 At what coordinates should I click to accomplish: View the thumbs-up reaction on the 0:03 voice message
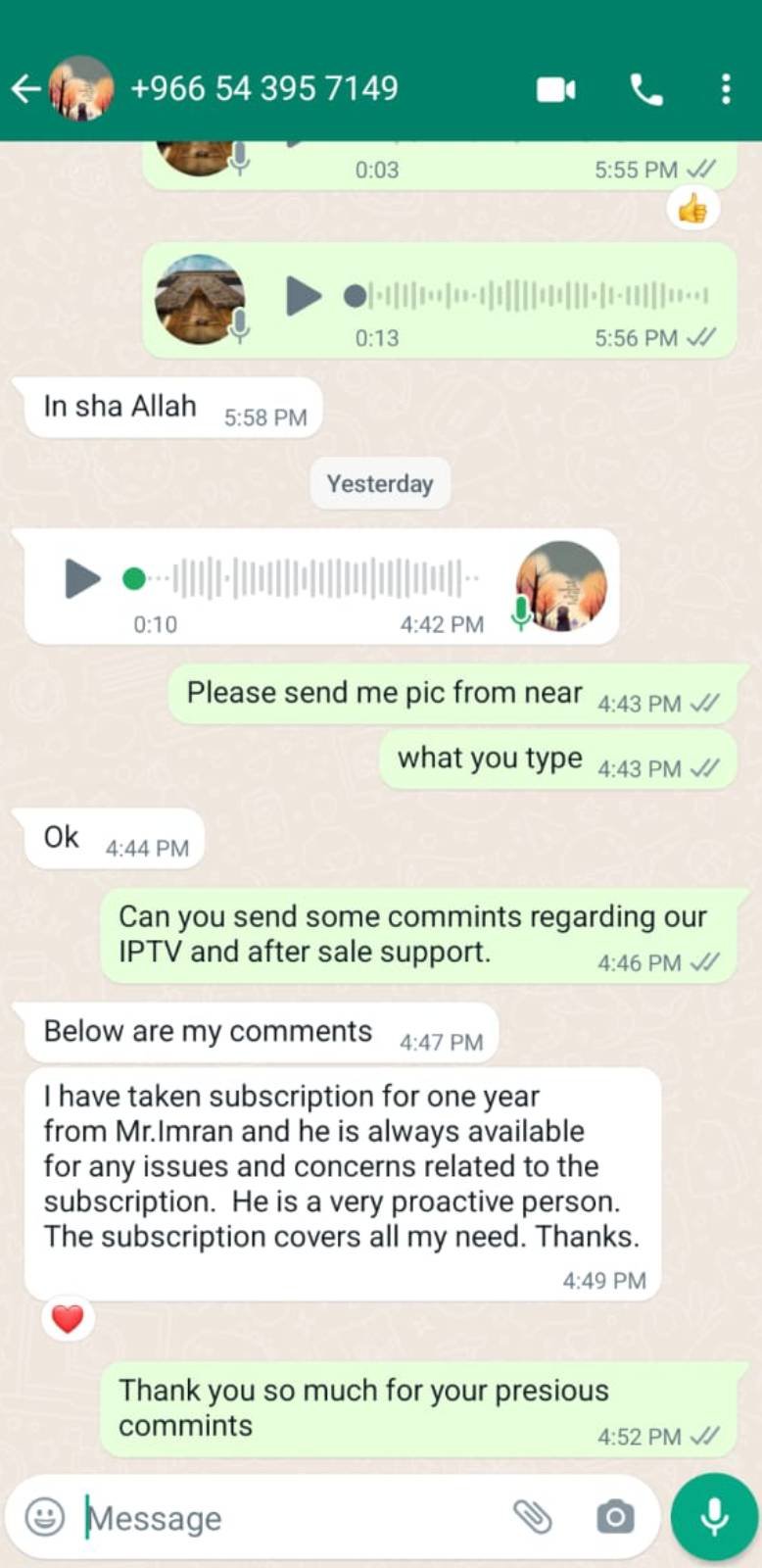click(x=692, y=208)
